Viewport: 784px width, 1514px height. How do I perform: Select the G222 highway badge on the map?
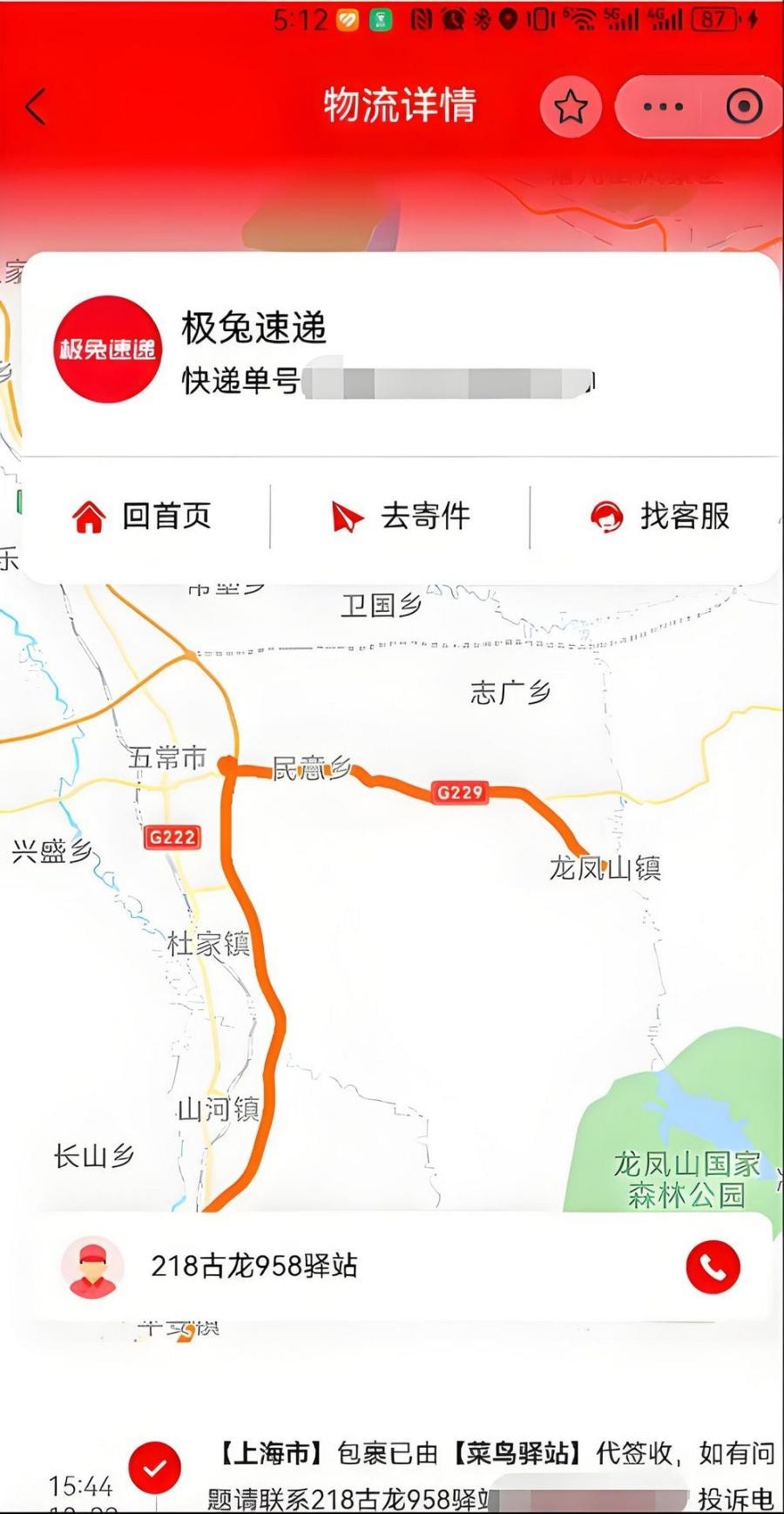(173, 838)
